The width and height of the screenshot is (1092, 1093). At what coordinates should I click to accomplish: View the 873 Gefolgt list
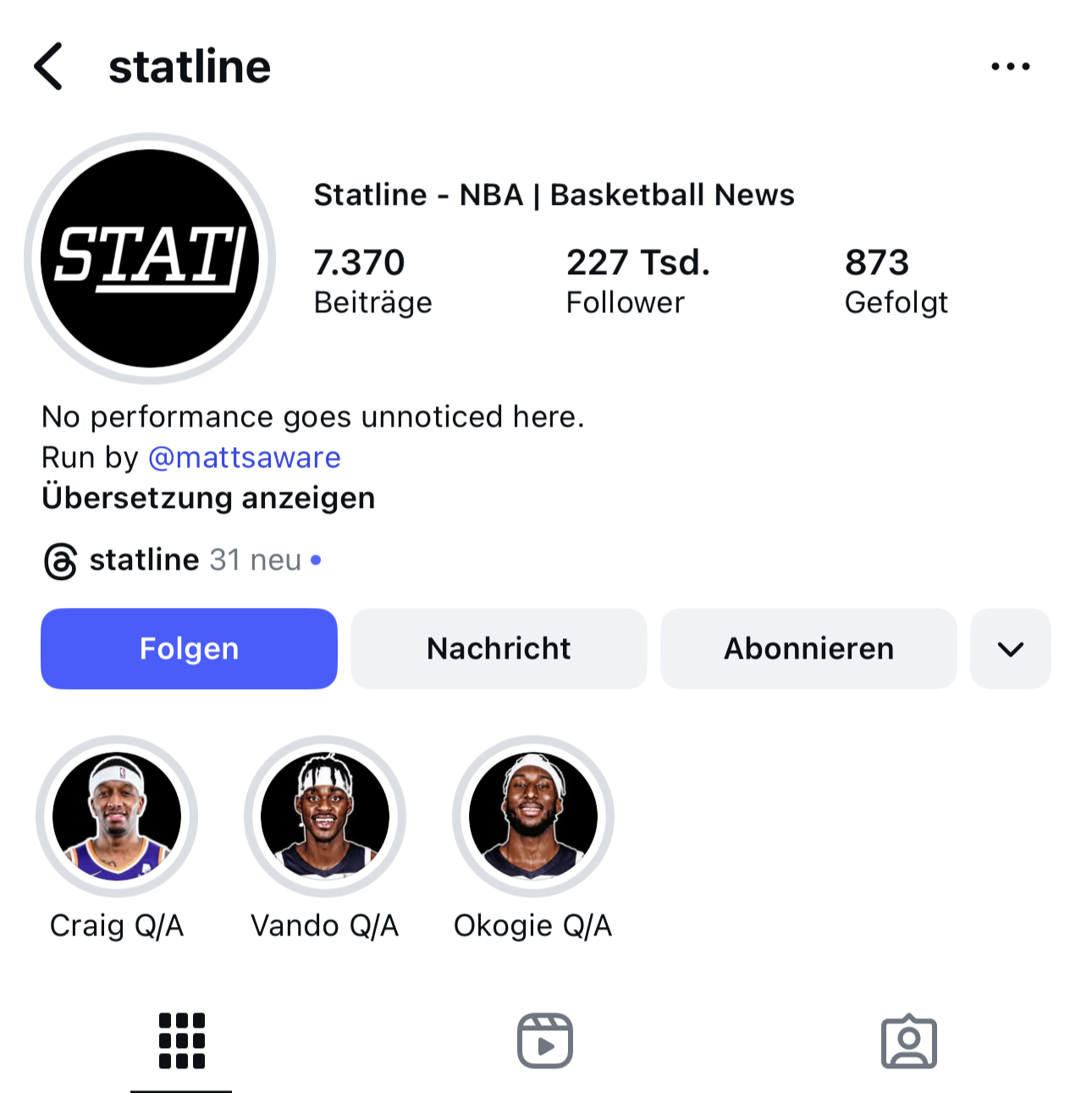(x=896, y=280)
